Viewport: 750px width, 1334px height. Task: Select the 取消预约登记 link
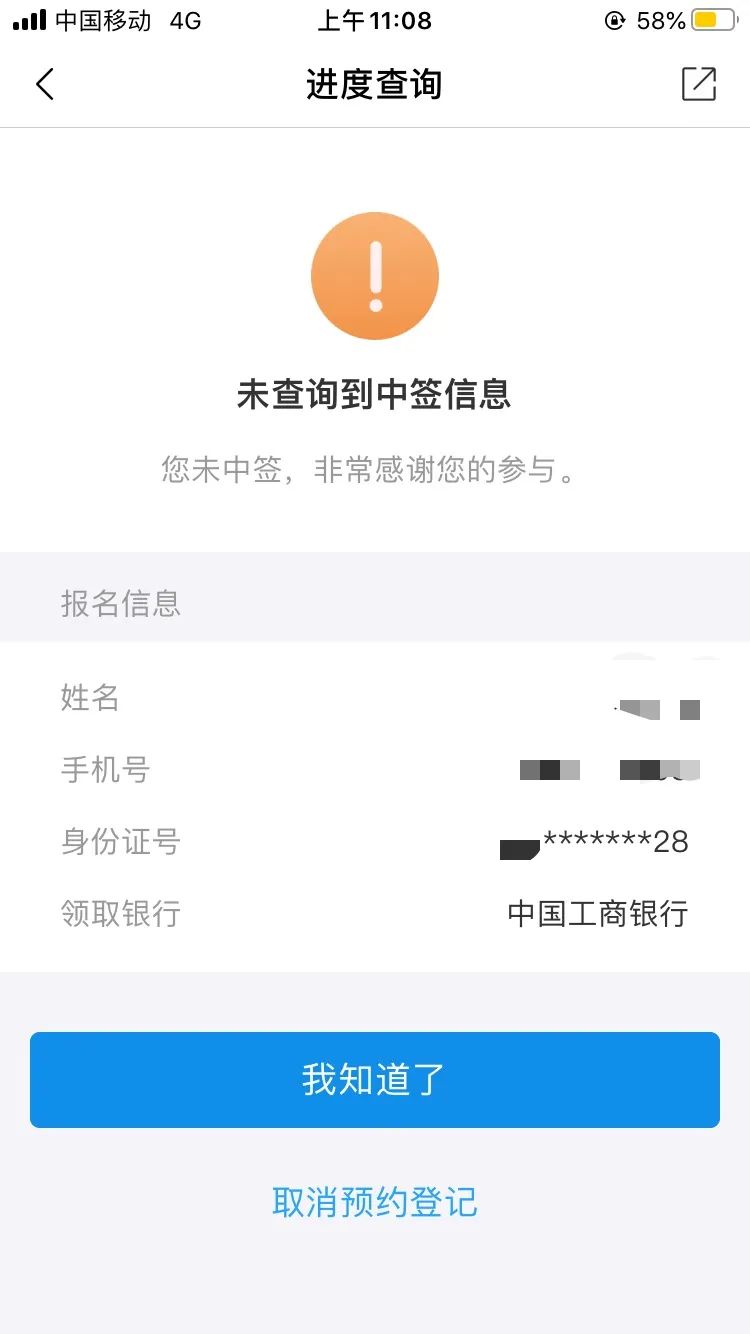pos(375,1201)
